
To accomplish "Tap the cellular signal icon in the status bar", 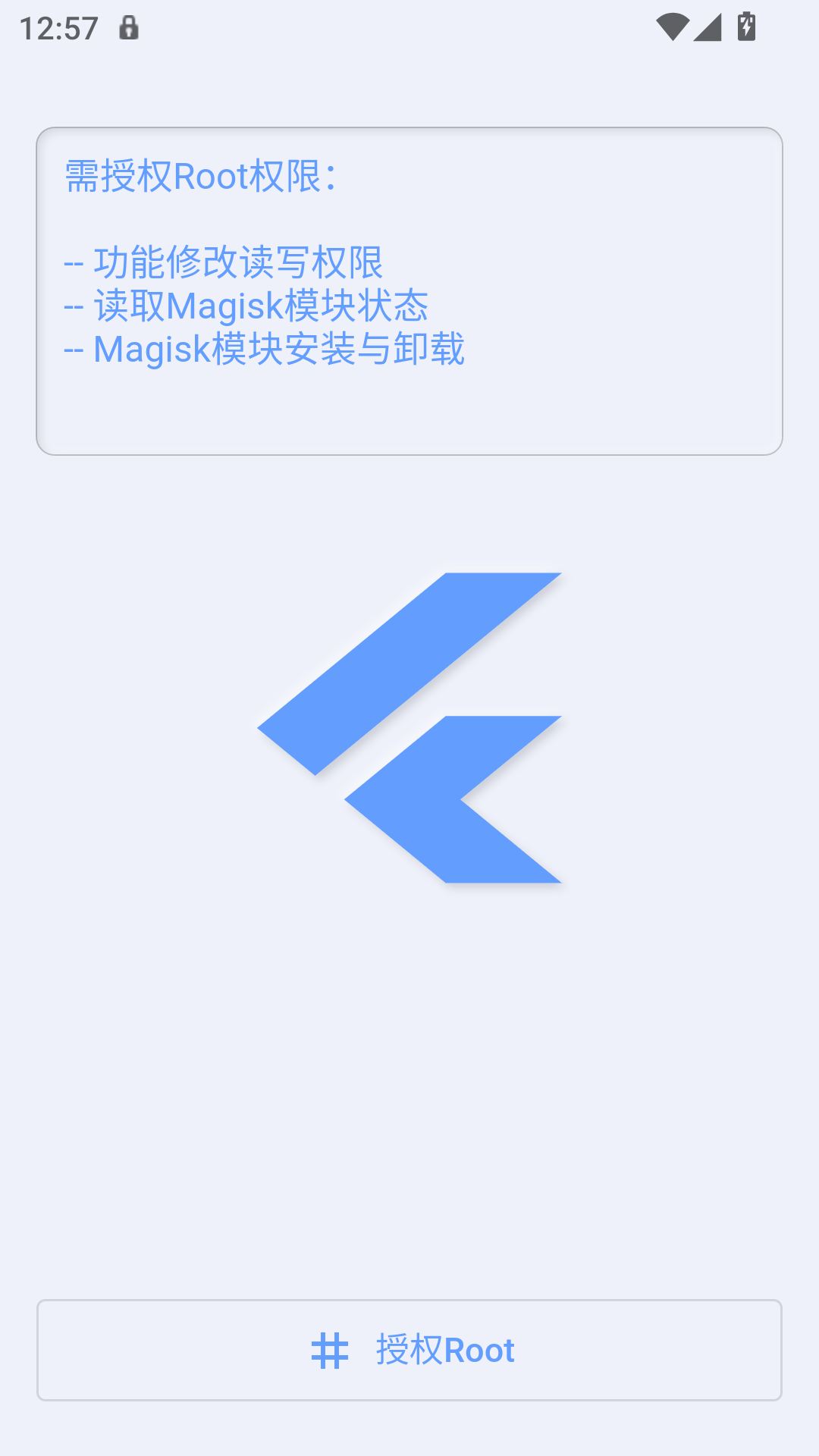I will tap(709, 27).
